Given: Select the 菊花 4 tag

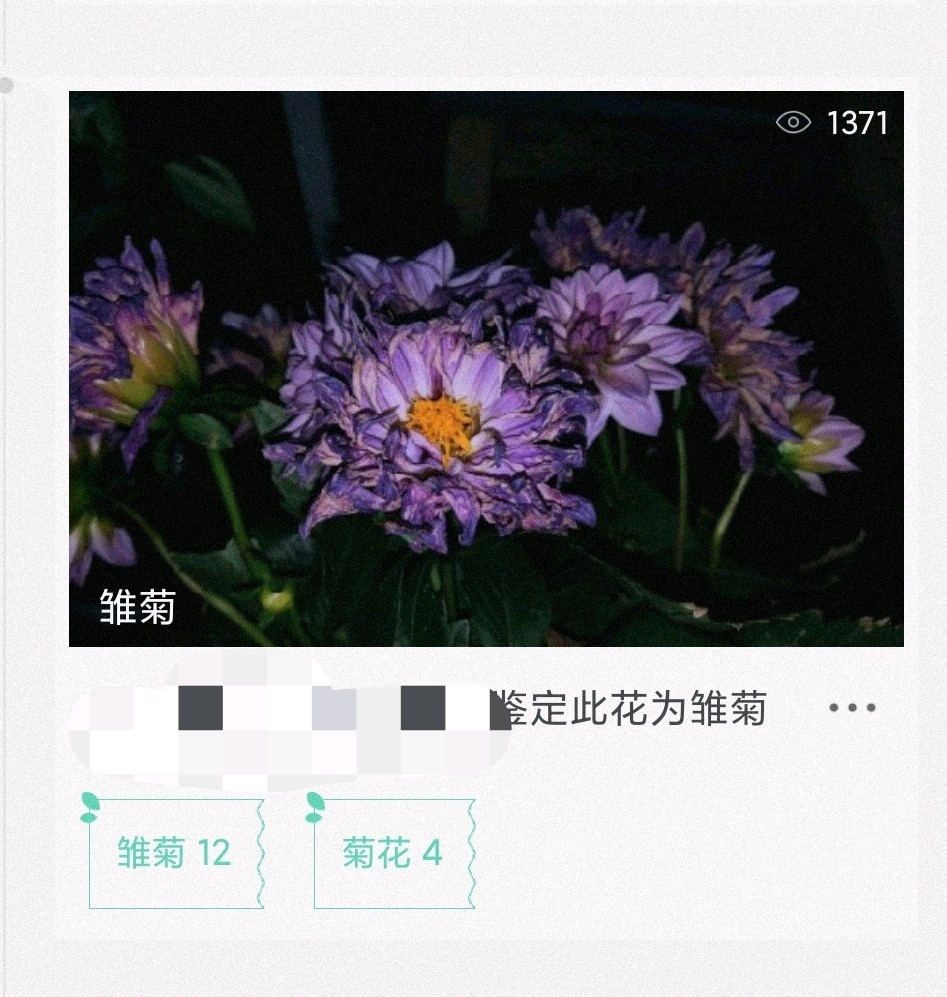Looking at the screenshot, I should point(393,853).
